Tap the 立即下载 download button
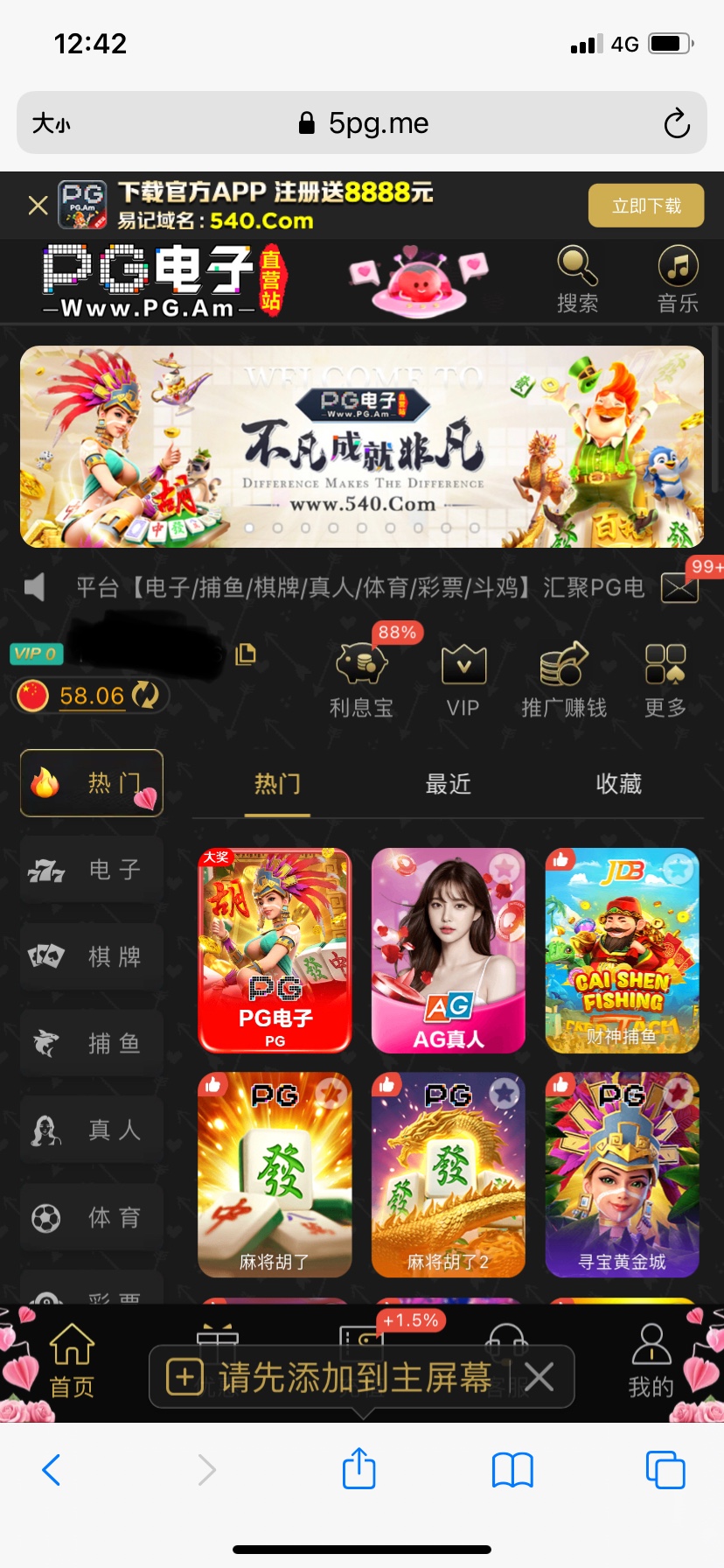Screen dimensions: 724x1568 pyautogui.click(x=646, y=206)
